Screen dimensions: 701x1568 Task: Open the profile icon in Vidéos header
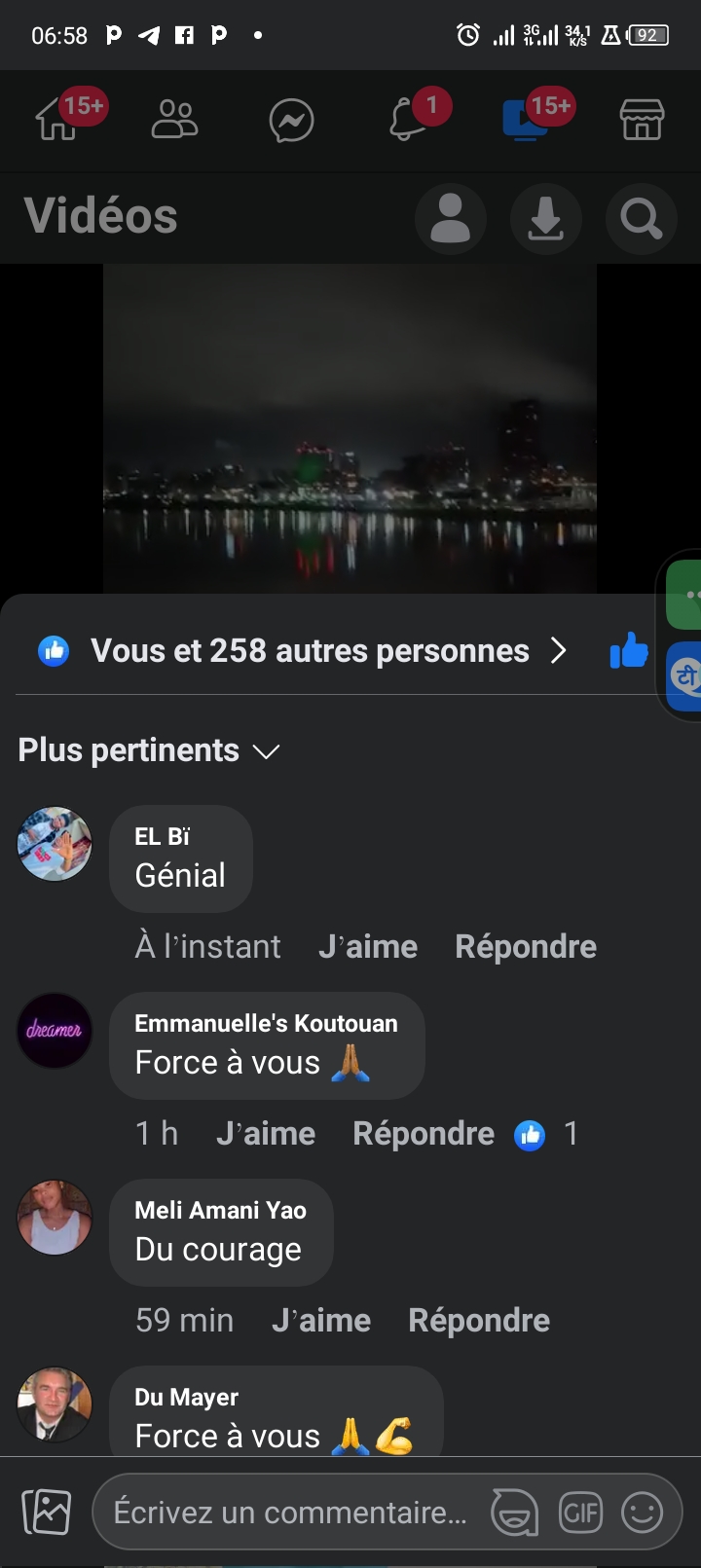tap(451, 218)
